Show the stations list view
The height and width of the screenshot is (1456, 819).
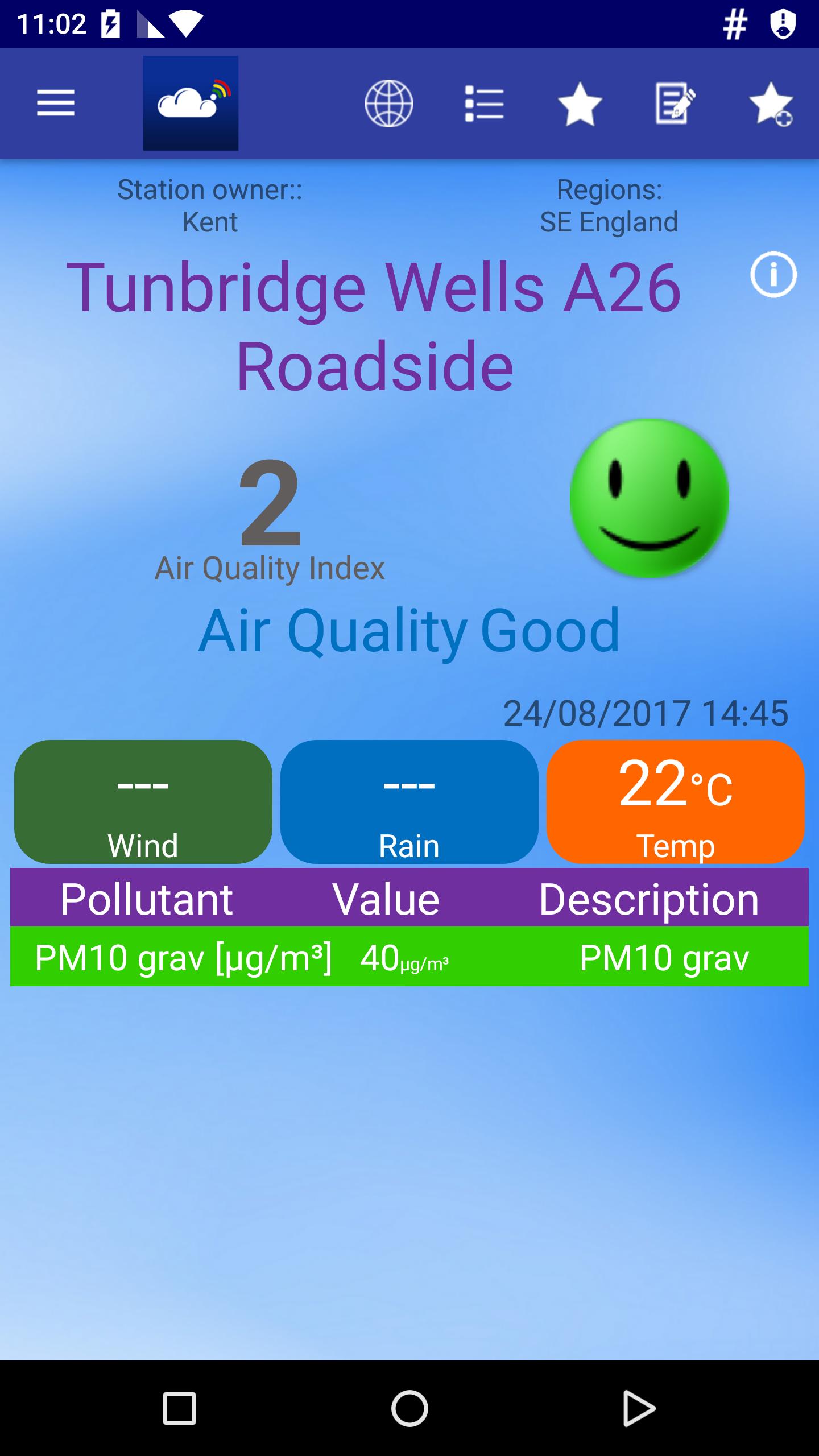[484, 104]
